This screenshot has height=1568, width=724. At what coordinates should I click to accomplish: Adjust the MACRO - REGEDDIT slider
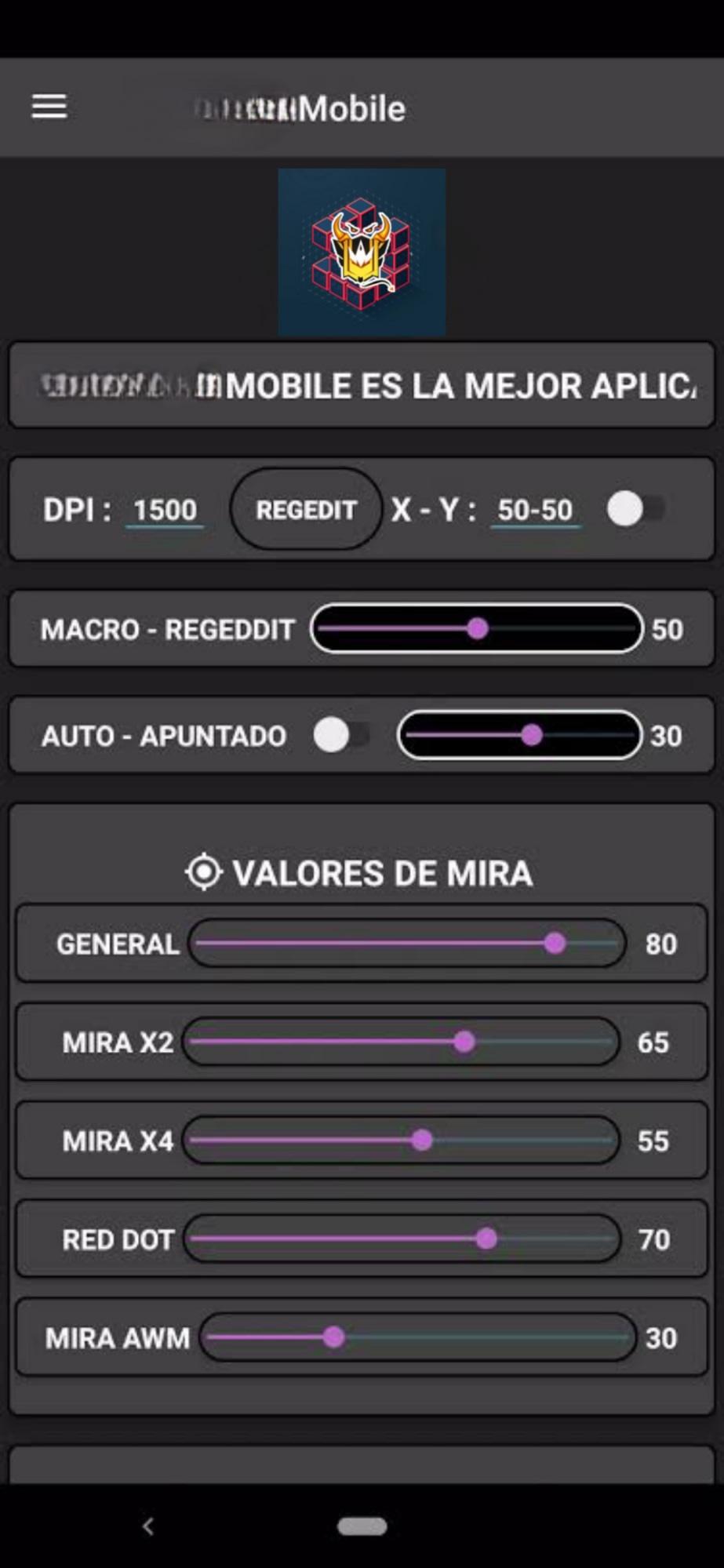pos(477,628)
